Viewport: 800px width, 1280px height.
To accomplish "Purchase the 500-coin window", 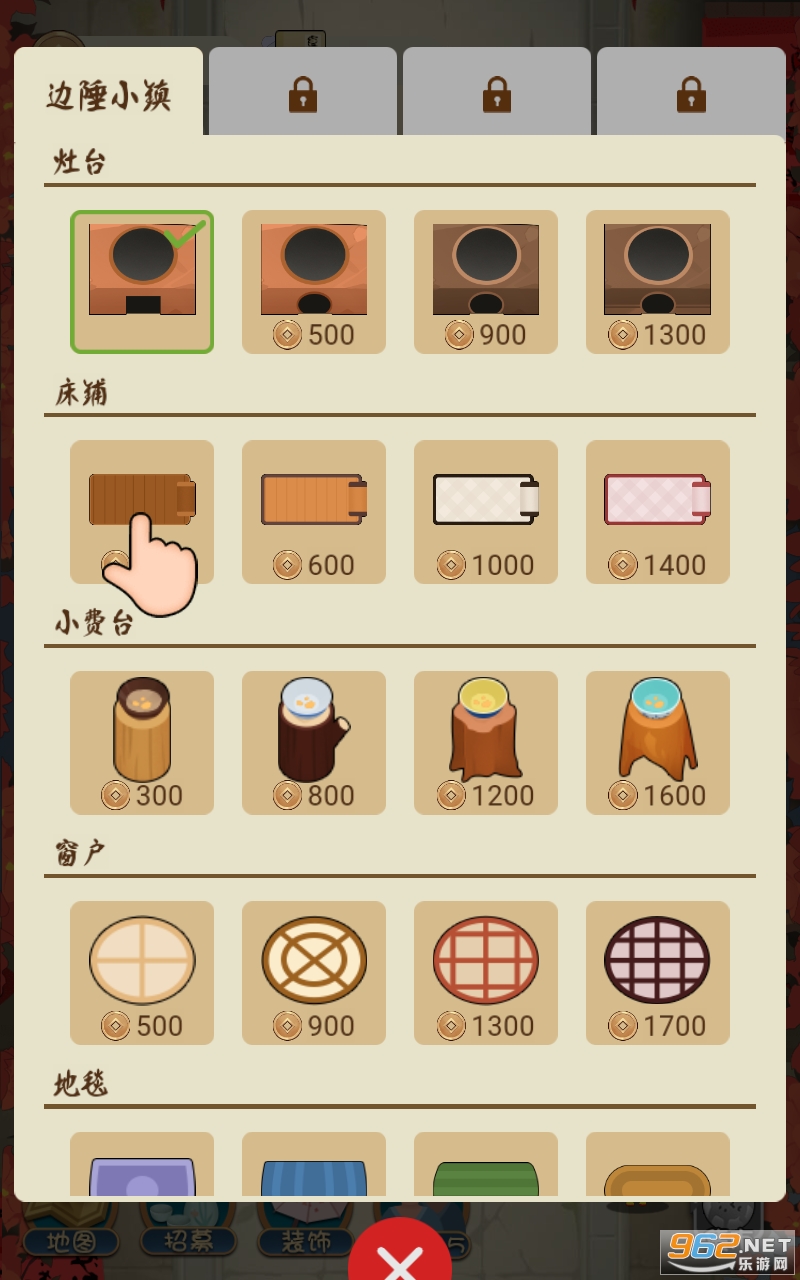I will point(142,973).
